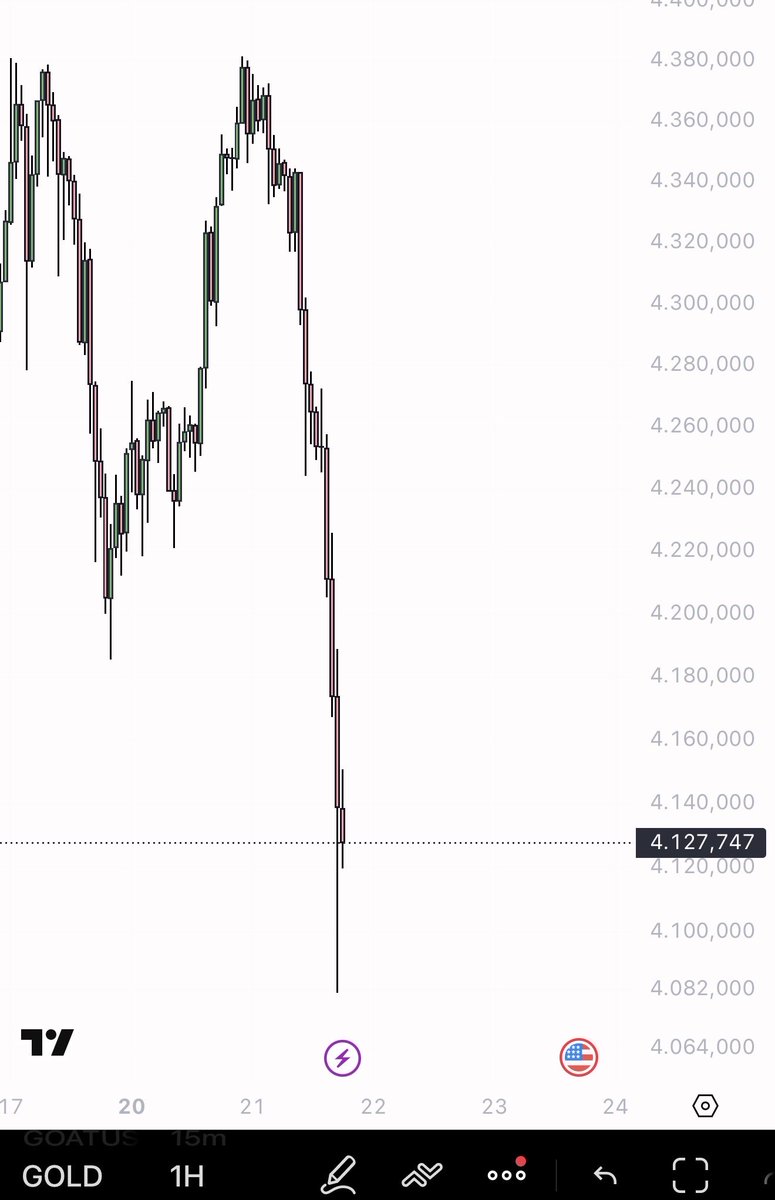775x1200 pixels.
Task: Undo the last action
Action: [604, 1175]
